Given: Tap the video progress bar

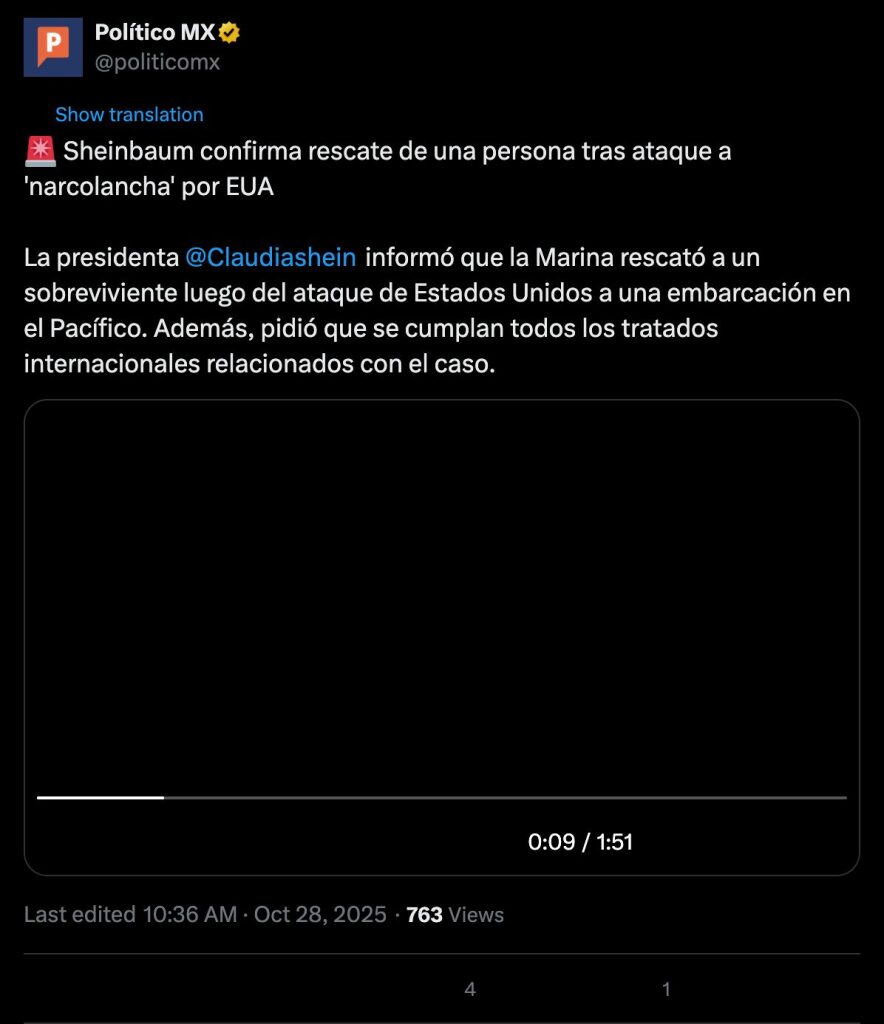Looking at the screenshot, I should [x=441, y=797].
